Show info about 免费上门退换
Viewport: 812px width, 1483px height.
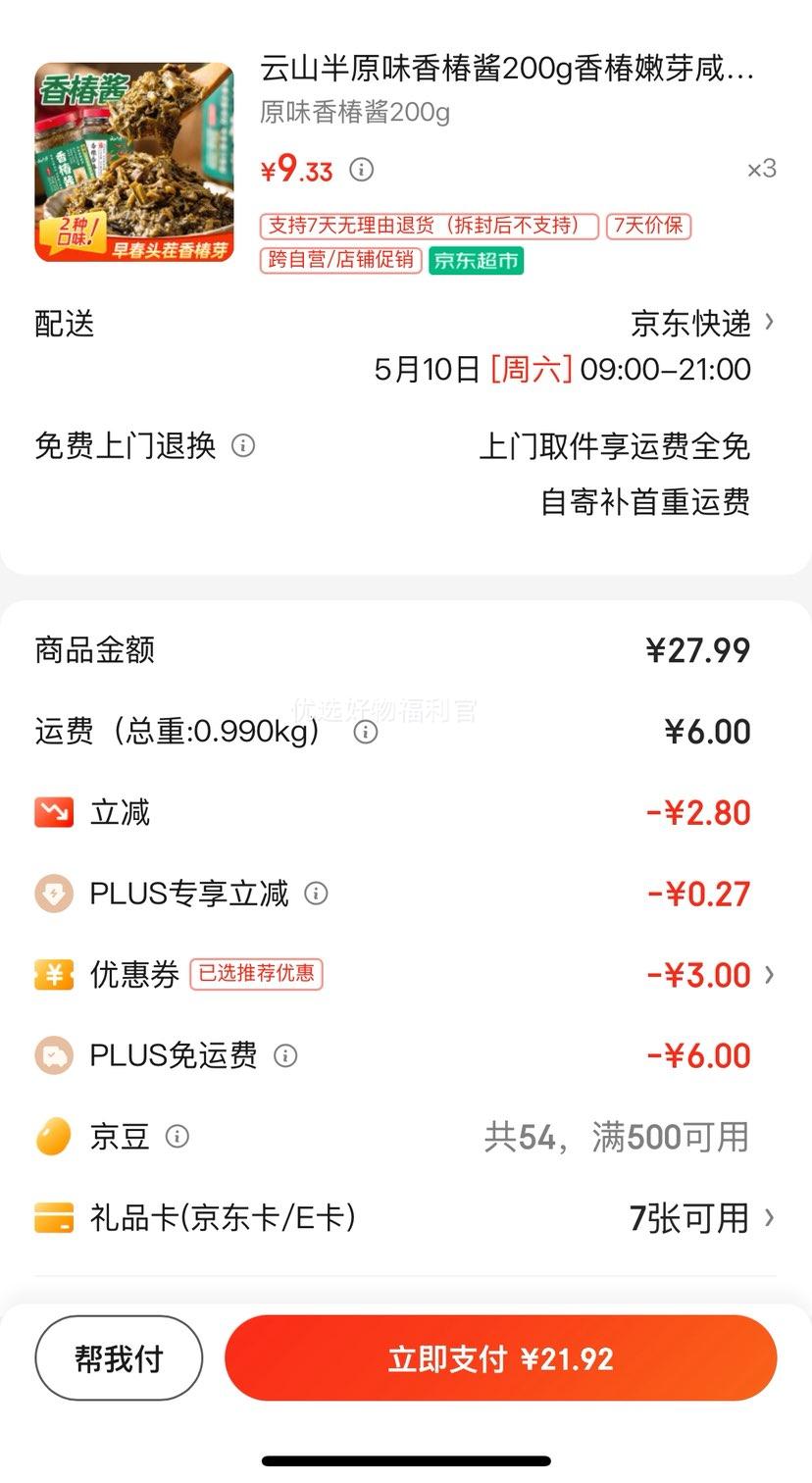point(243,446)
